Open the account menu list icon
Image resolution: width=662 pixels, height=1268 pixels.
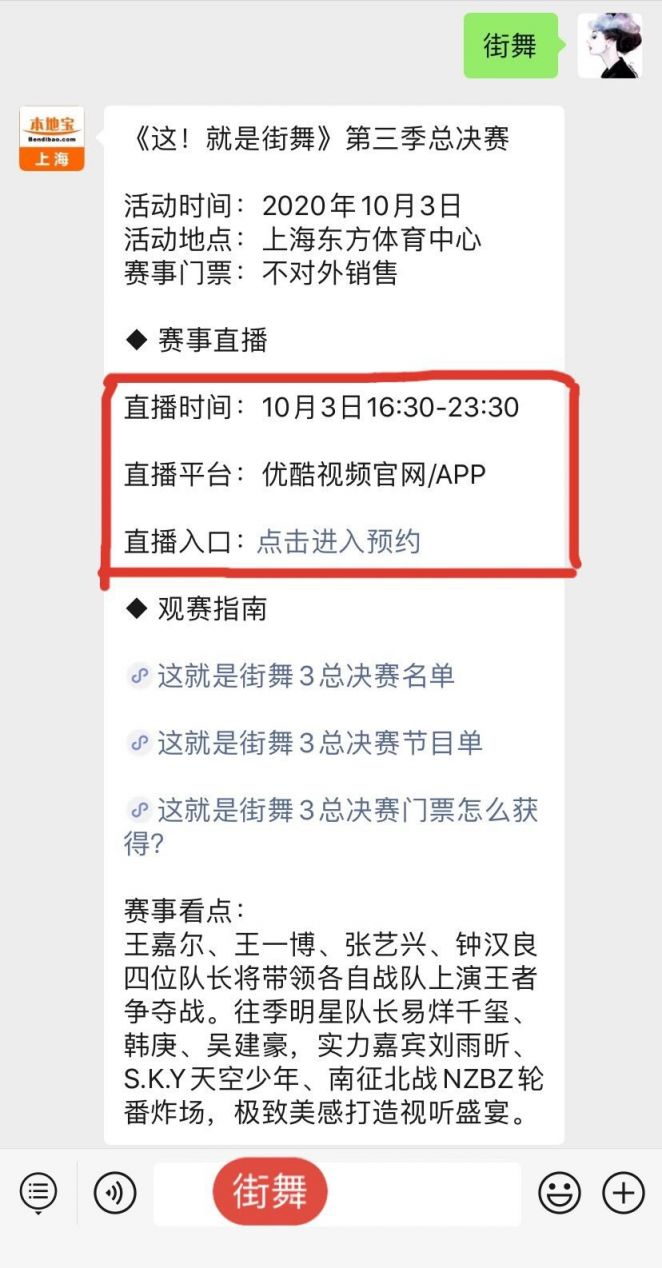coord(38,1192)
